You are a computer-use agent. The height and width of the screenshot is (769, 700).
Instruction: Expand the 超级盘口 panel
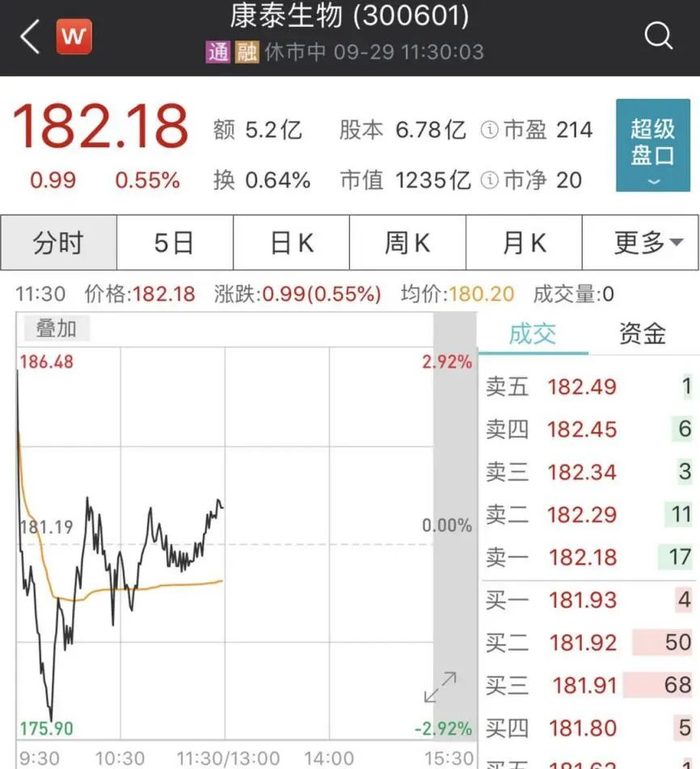[x=653, y=146]
